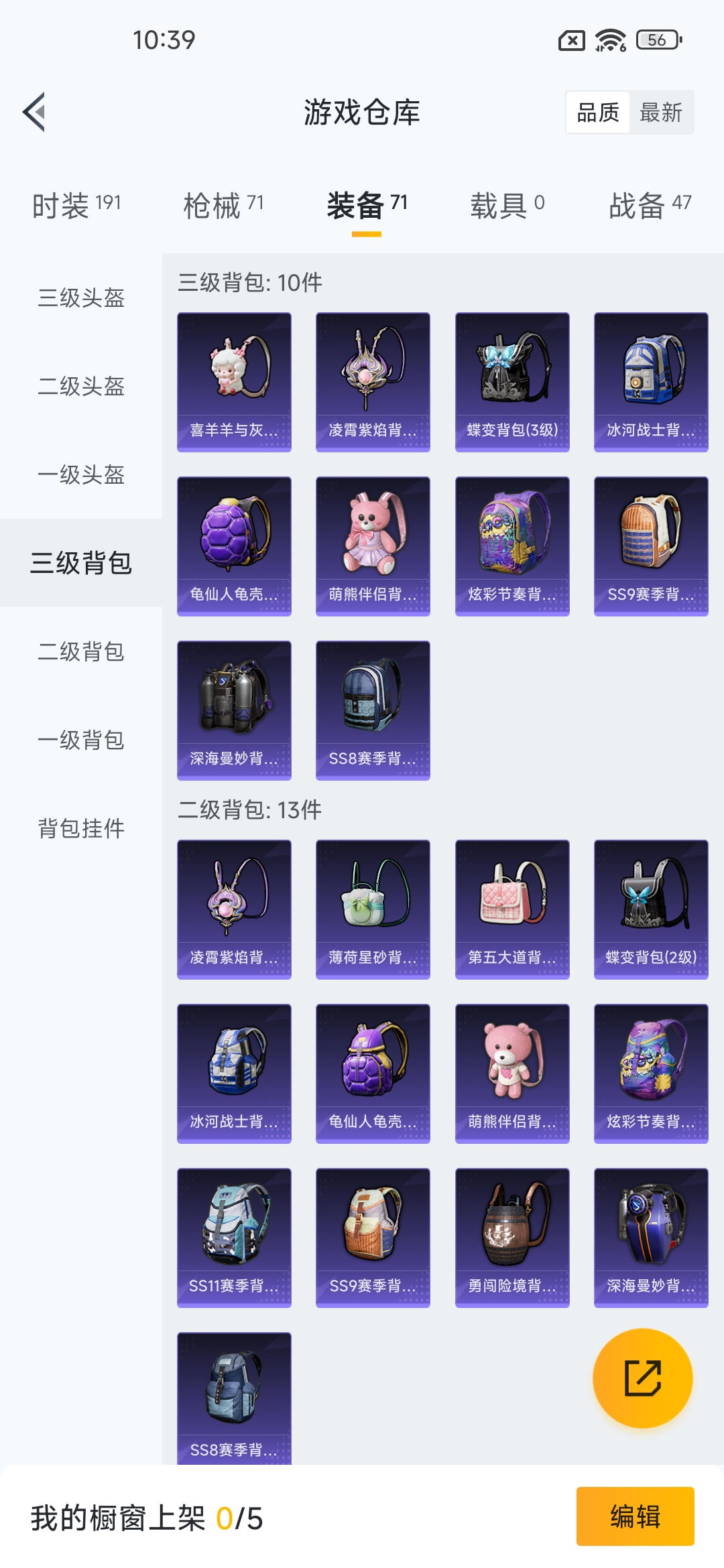Jump to the 一级头盔 category
The width and height of the screenshot is (724, 1568).
point(81,474)
